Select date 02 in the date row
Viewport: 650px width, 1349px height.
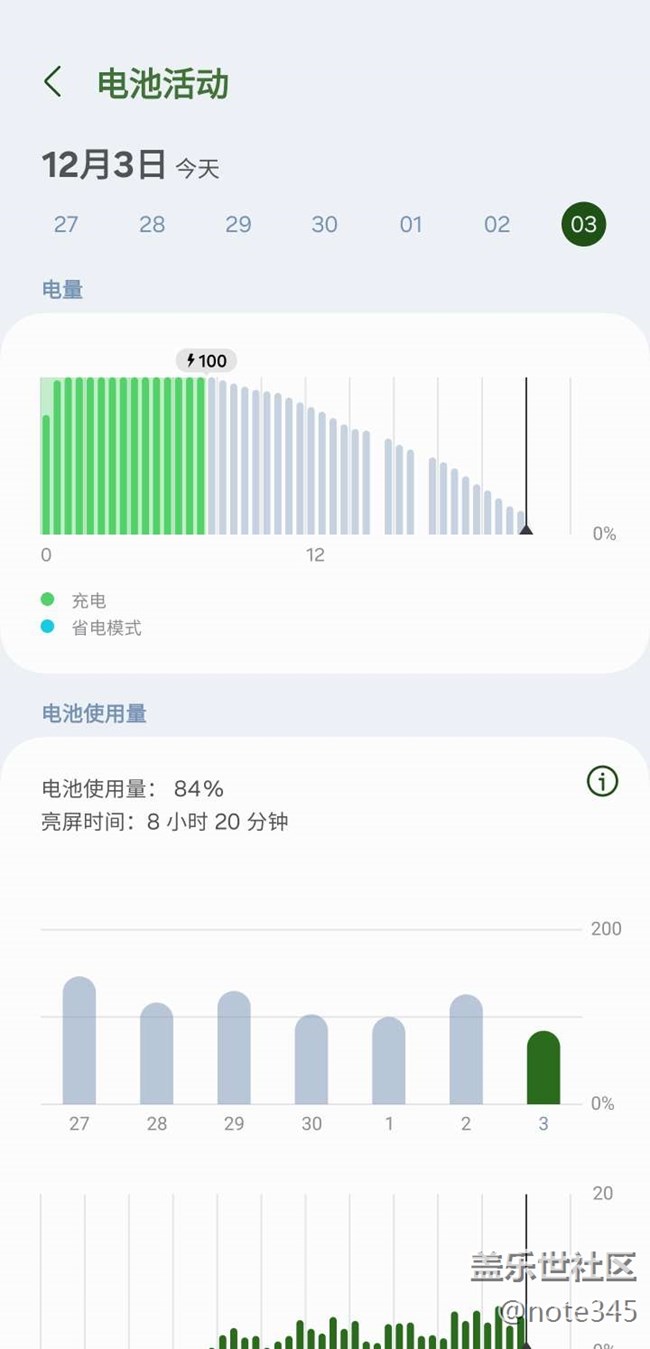pyautogui.click(x=497, y=224)
